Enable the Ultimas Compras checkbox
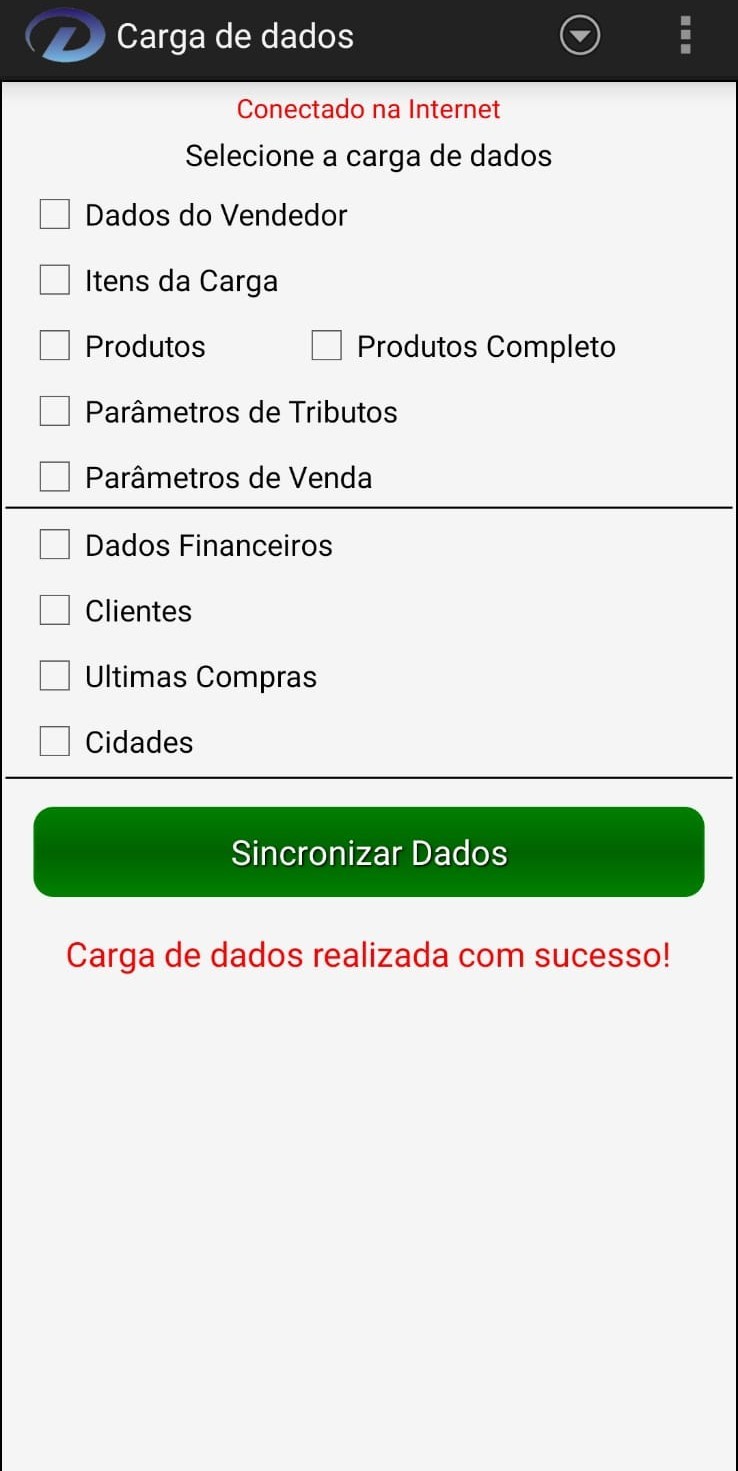The image size is (738, 1471). click(55, 676)
